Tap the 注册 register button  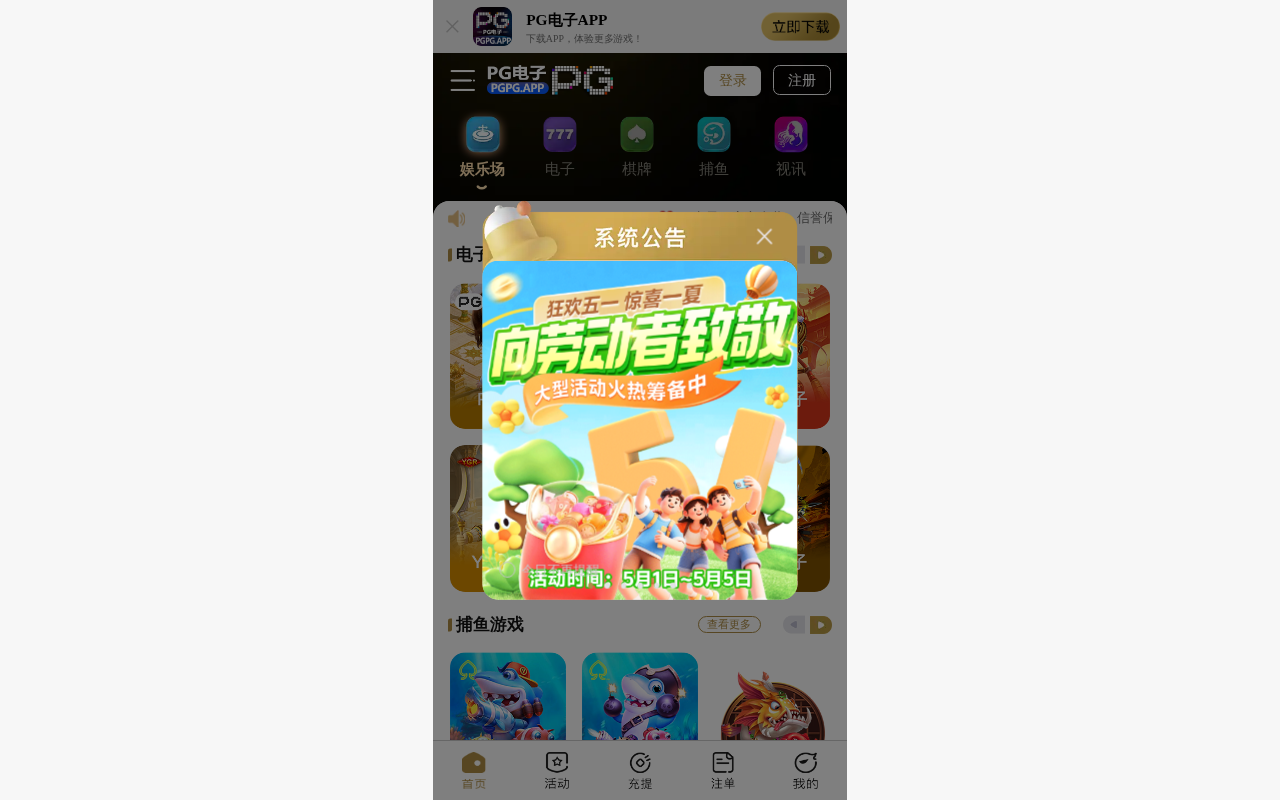tap(802, 80)
